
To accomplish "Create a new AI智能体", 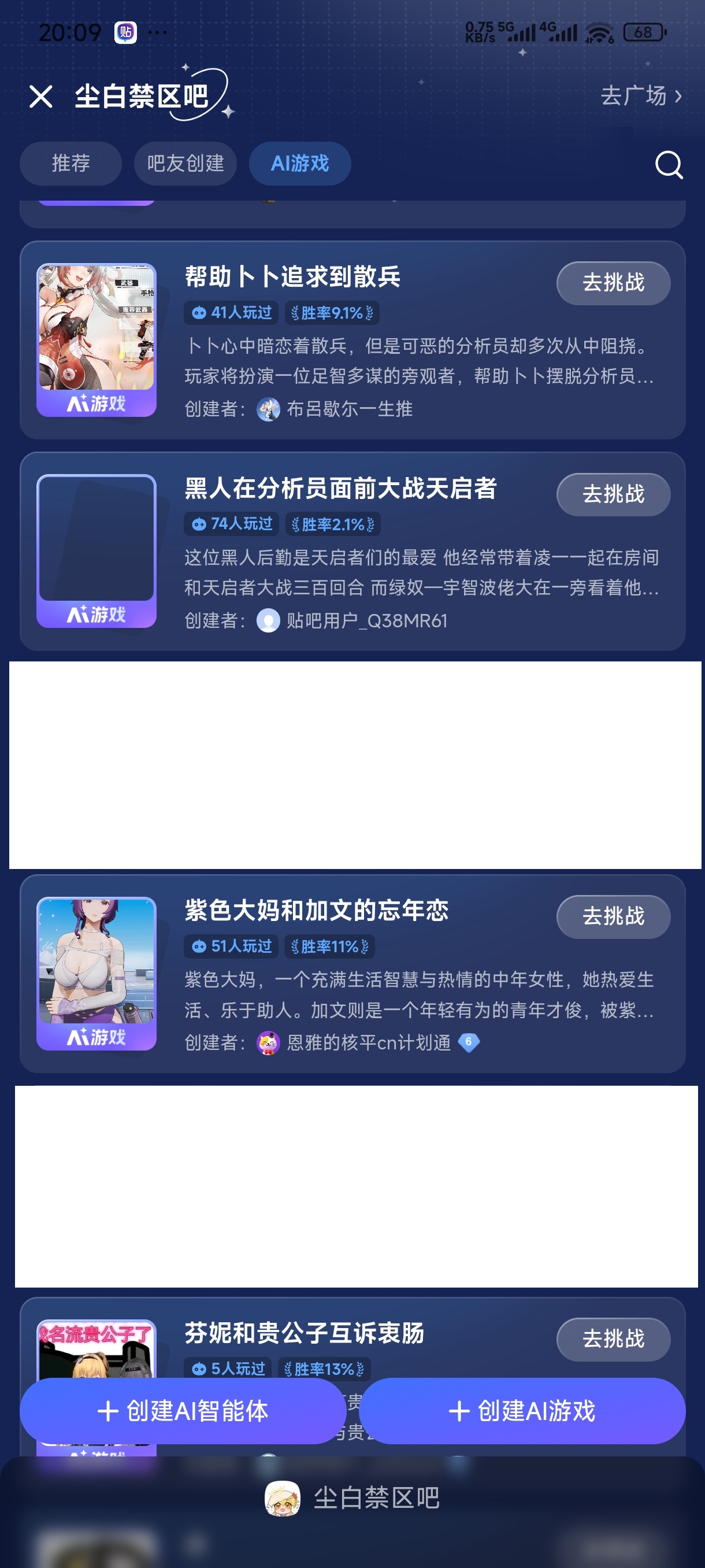I will (x=183, y=1410).
